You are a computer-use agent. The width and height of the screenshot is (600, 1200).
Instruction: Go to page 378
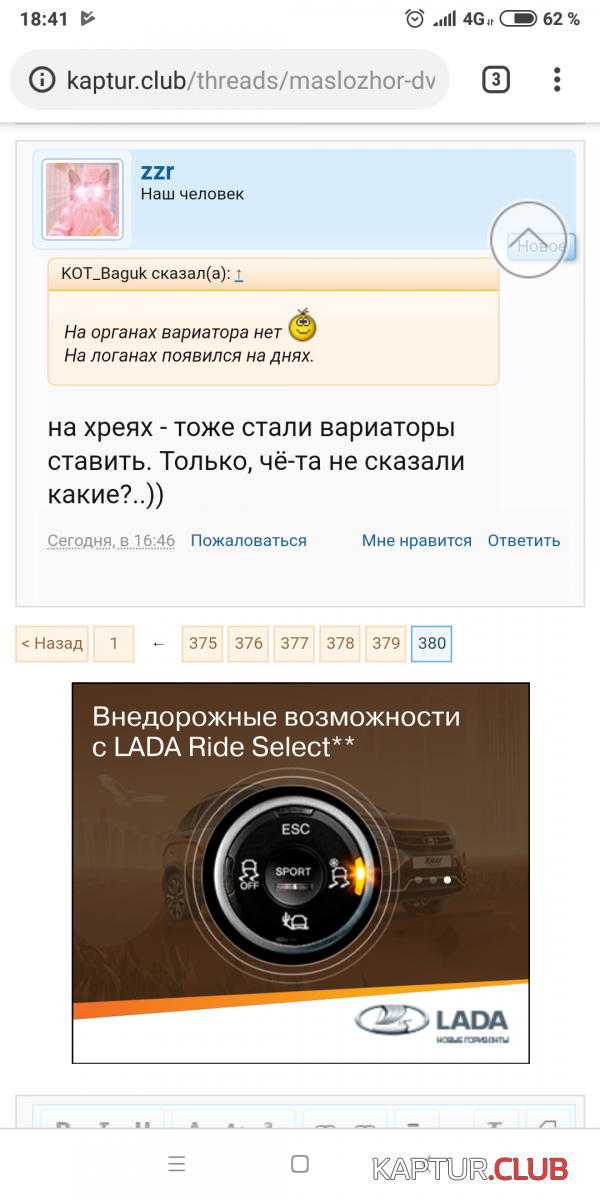[x=341, y=644]
